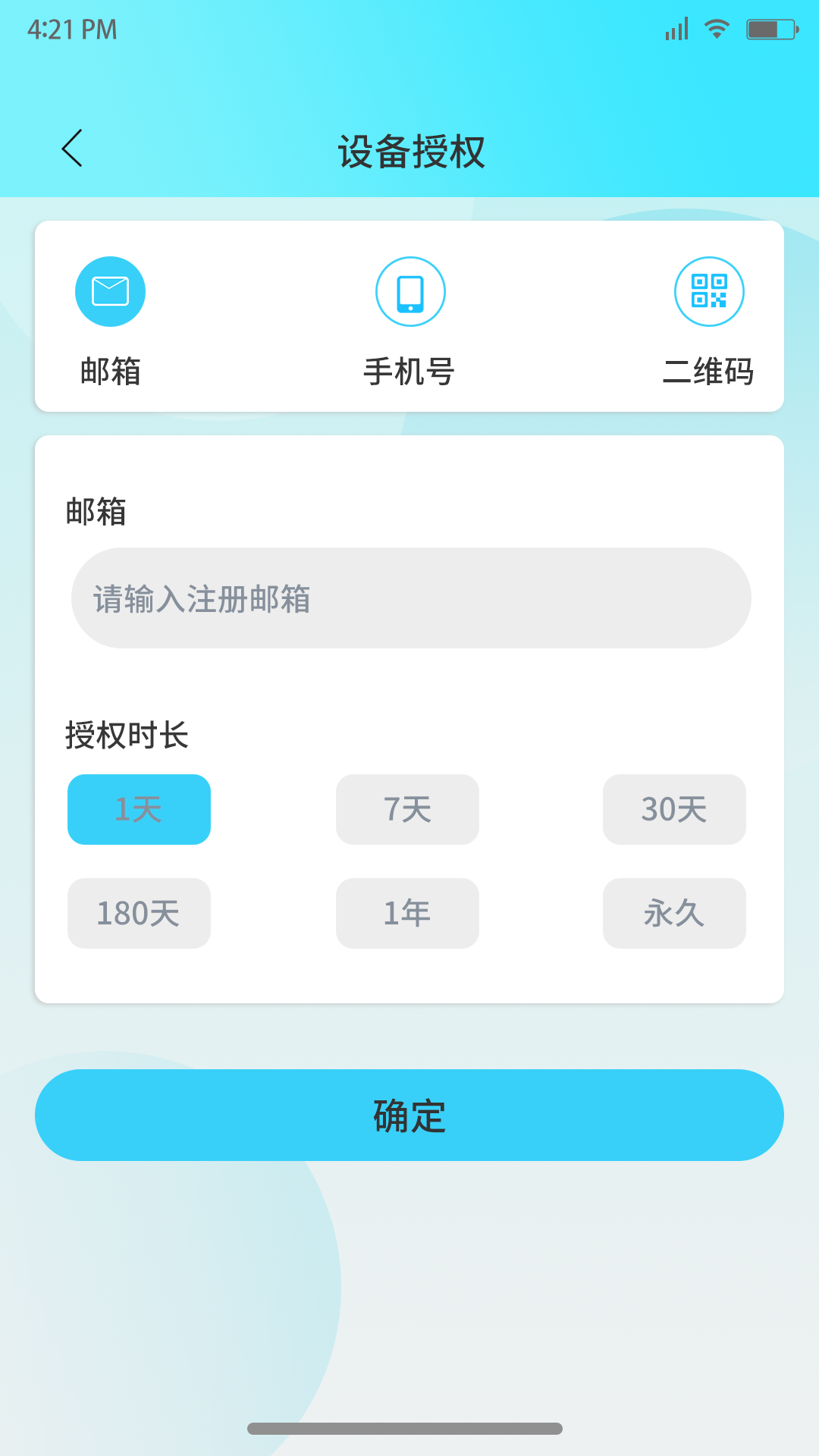Select 30天 authorization duration
This screenshot has width=819, height=1456.
[x=674, y=809]
